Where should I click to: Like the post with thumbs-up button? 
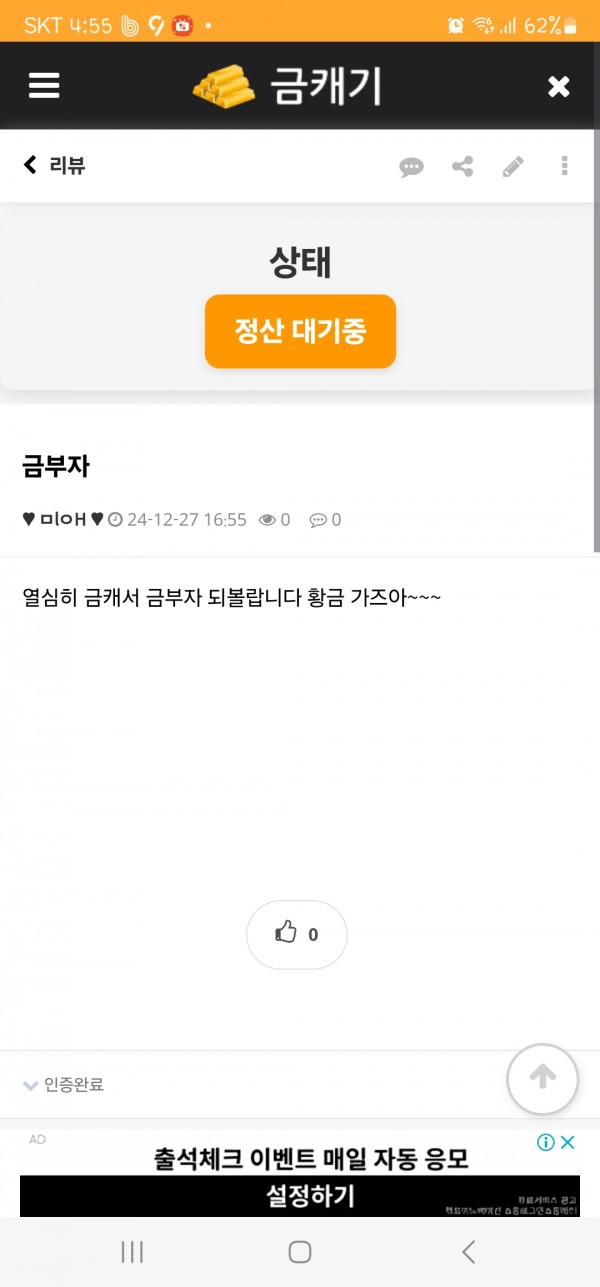296,934
